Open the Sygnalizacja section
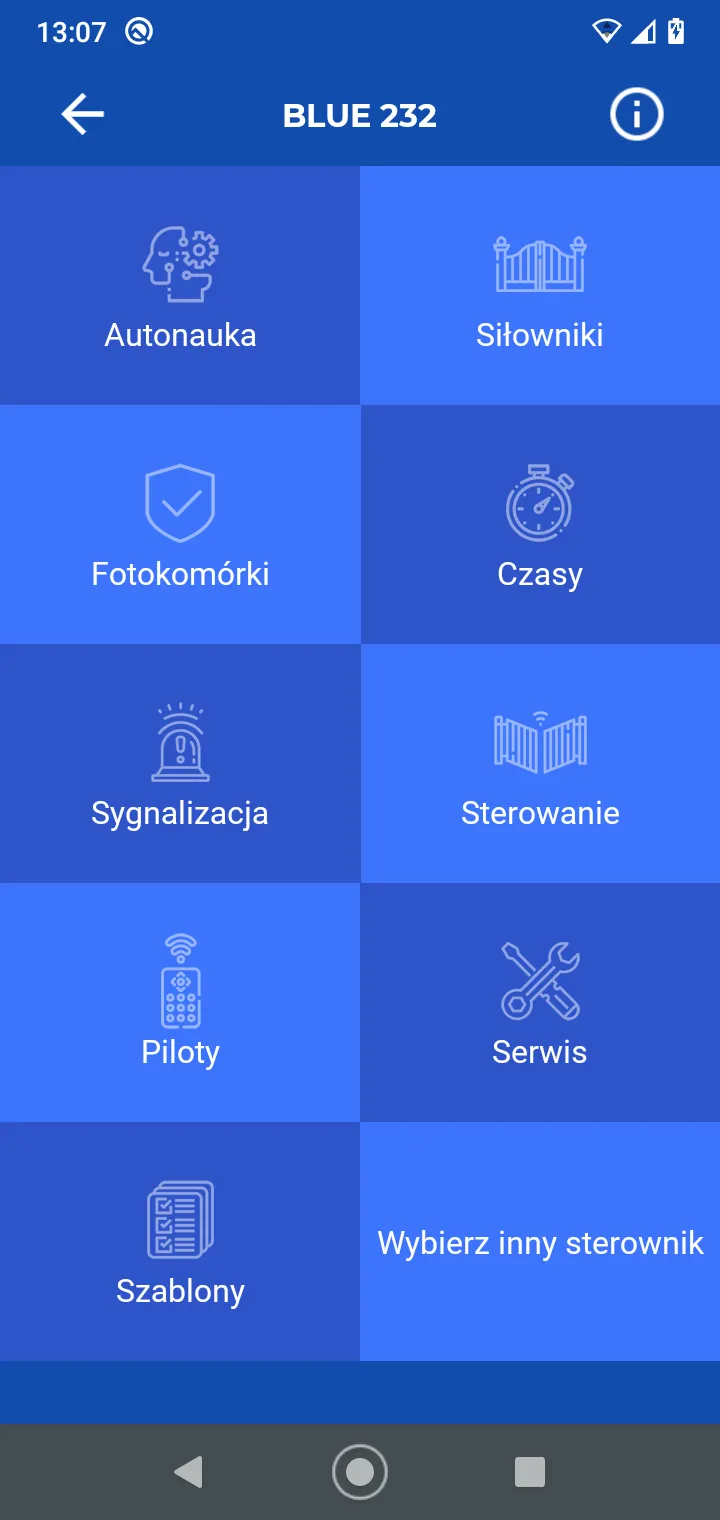The width and height of the screenshot is (720, 1520). [180, 764]
